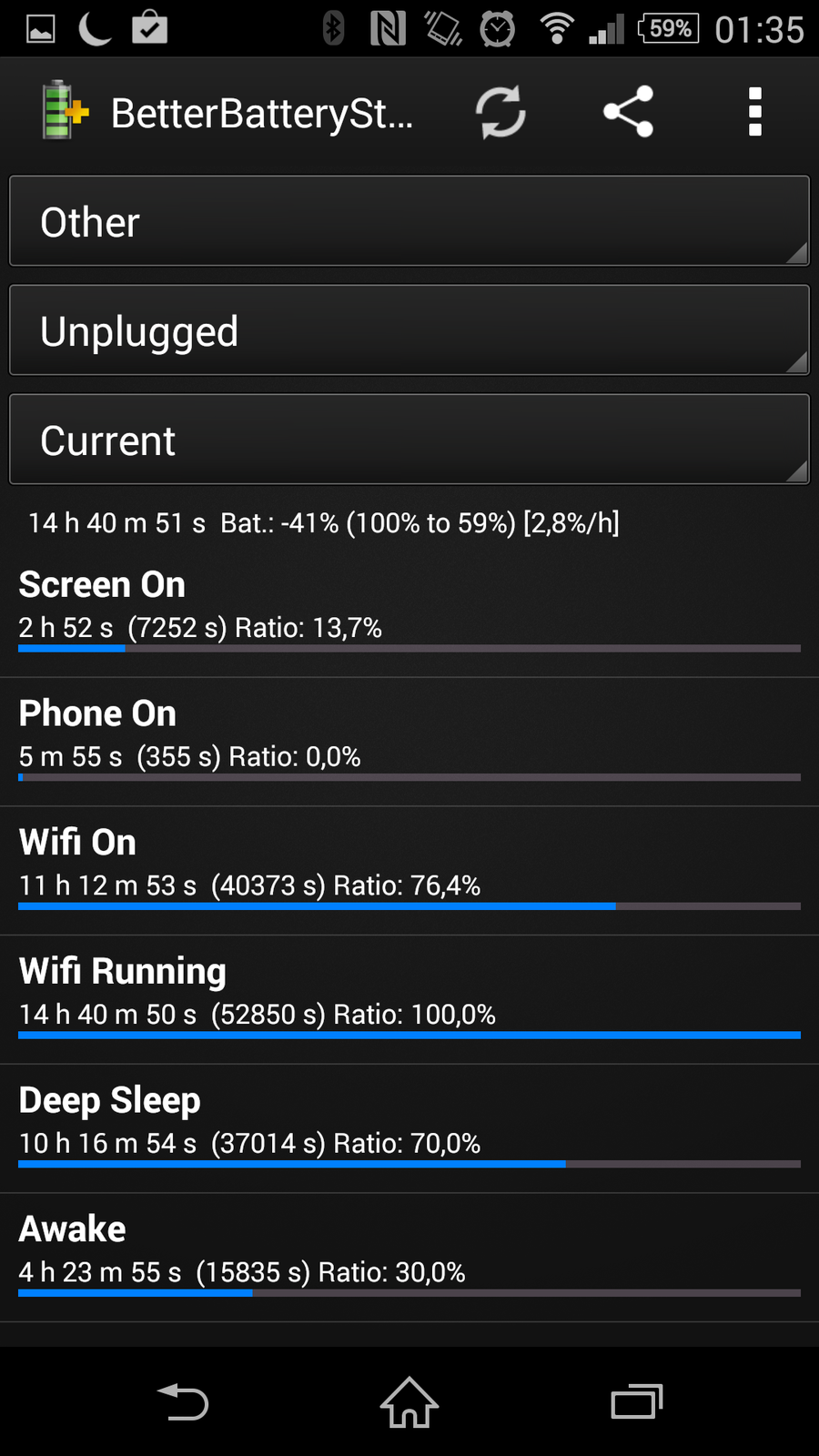Open the Awake entry
Image resolution: width=819 pixels, height=1456 pixels.
point(409,1257)
